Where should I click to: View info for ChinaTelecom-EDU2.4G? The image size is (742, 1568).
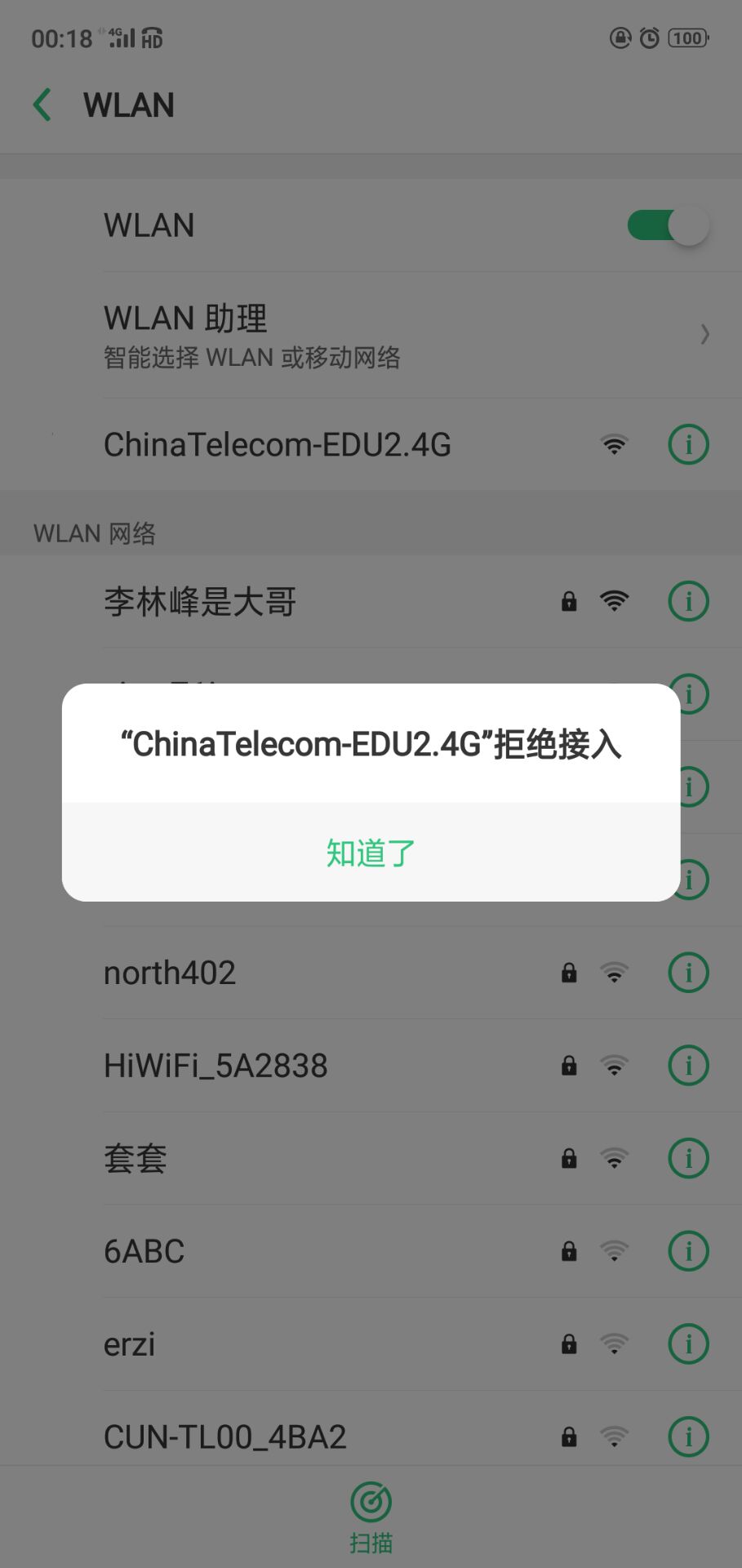(688, 445)
